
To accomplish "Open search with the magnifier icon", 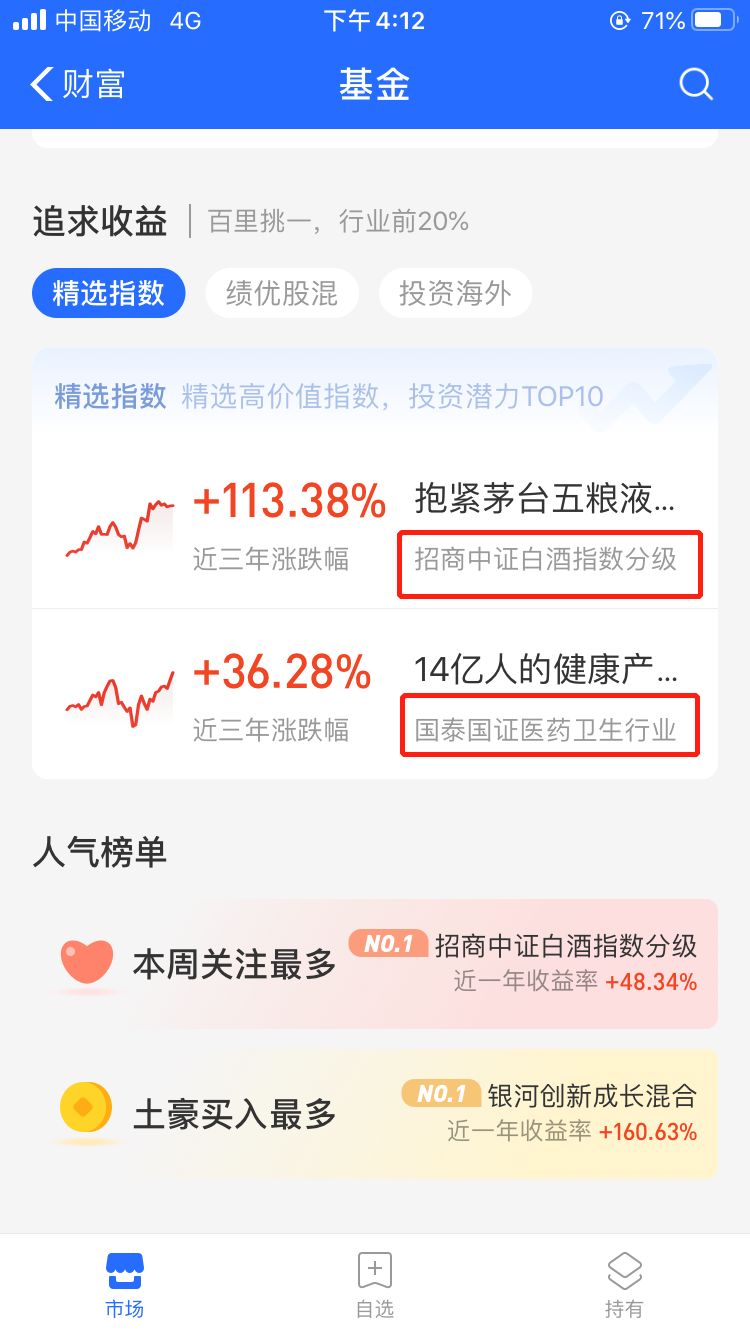I will click(695, 85).
